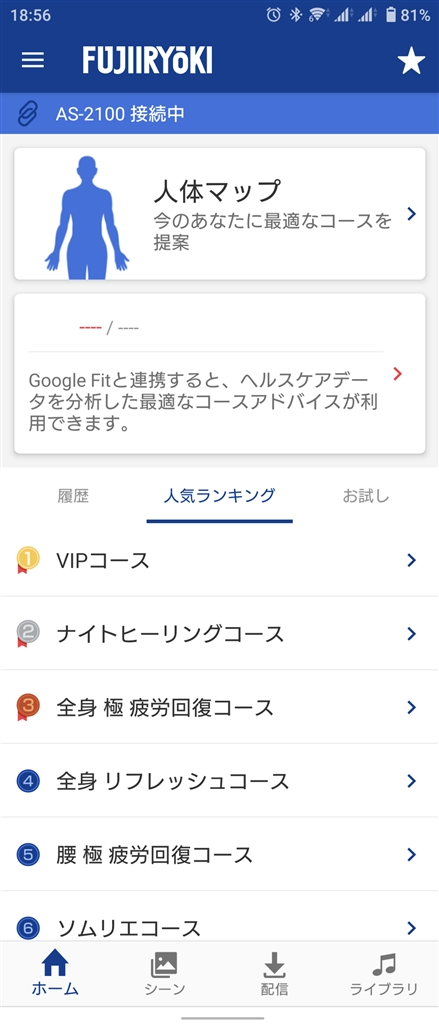Tap the AS-2100 接続中 connection bar
Image resolution: width=439 pixels, height=1024 pixels.
tap(220, 114)
